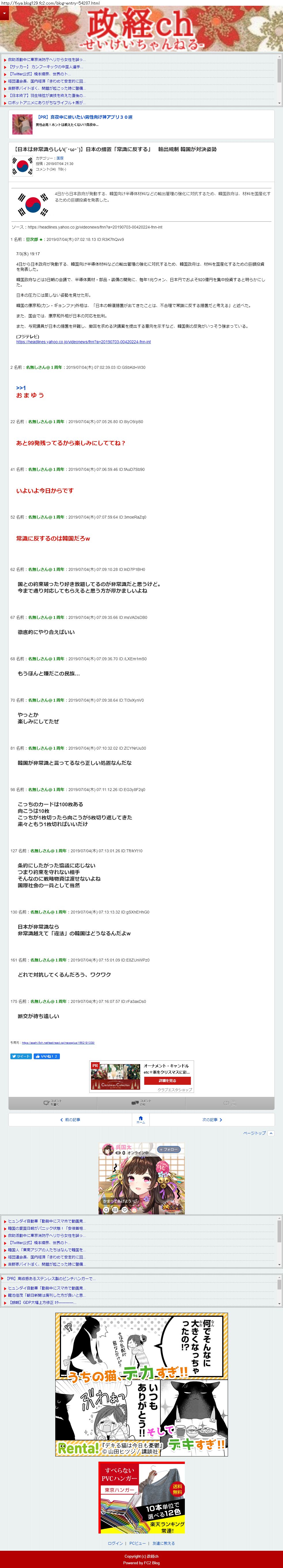The width and height of the screenshot is (283, 1568).
Task: Tap the フォロー button on the streamer banner
Action: (x=169, y=1149)
